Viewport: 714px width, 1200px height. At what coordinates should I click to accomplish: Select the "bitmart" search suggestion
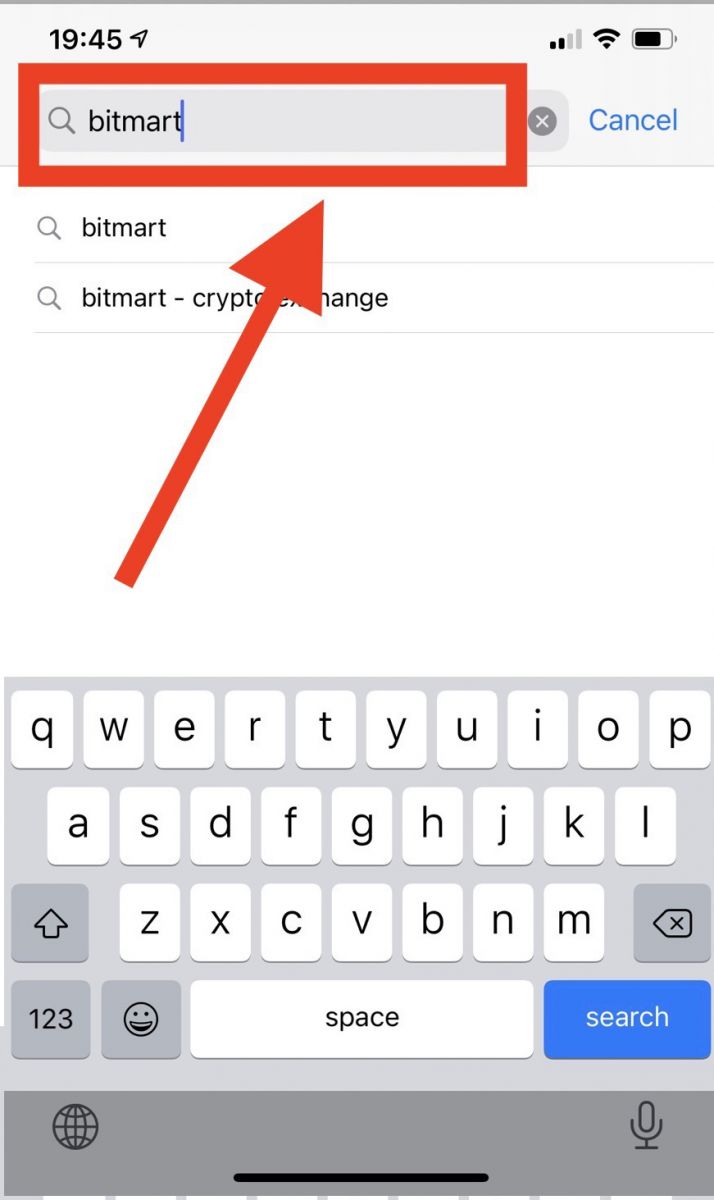pyautogui.click(x=124, y=228)
